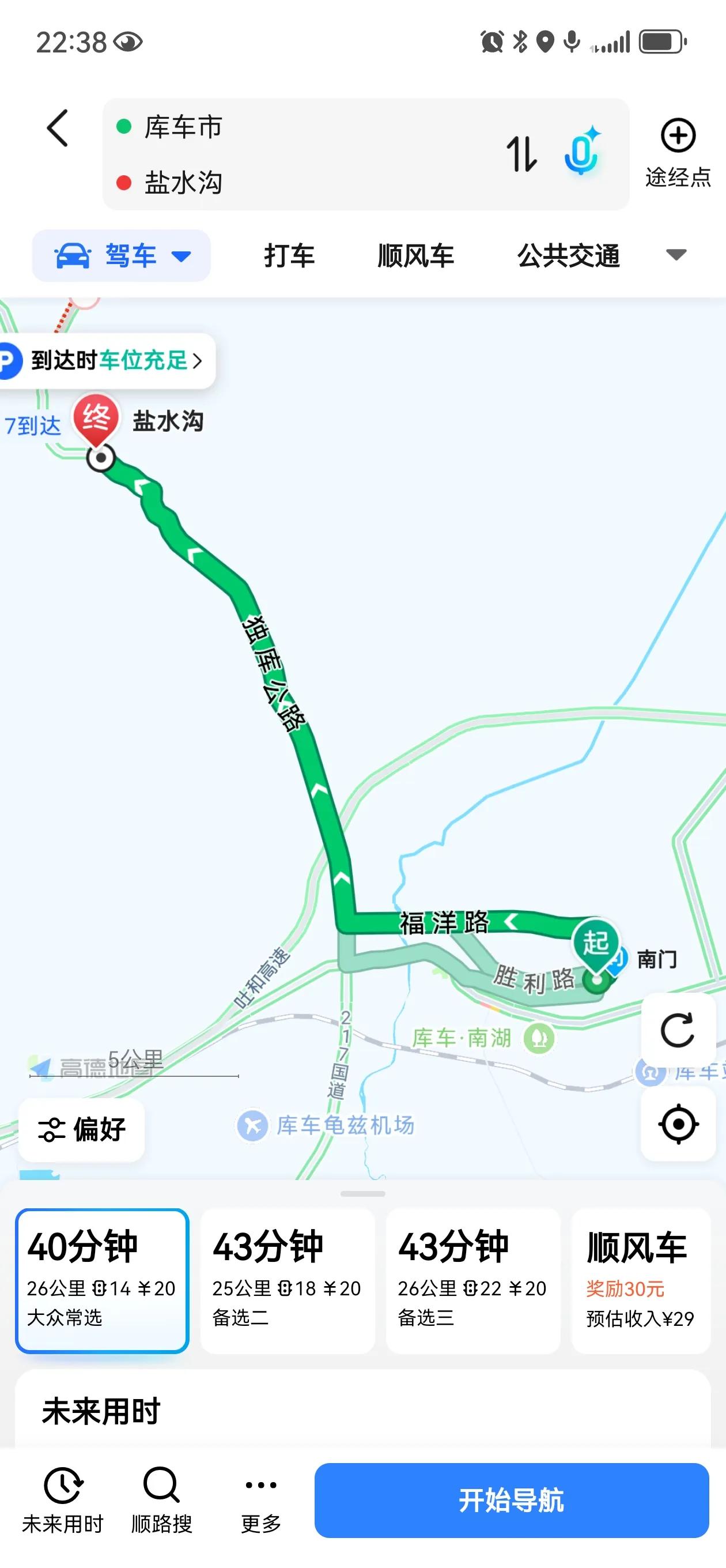Open route preferences 偏好
The width and height of the screenshot is (726, 1568).
click(x=82, y=1130)
